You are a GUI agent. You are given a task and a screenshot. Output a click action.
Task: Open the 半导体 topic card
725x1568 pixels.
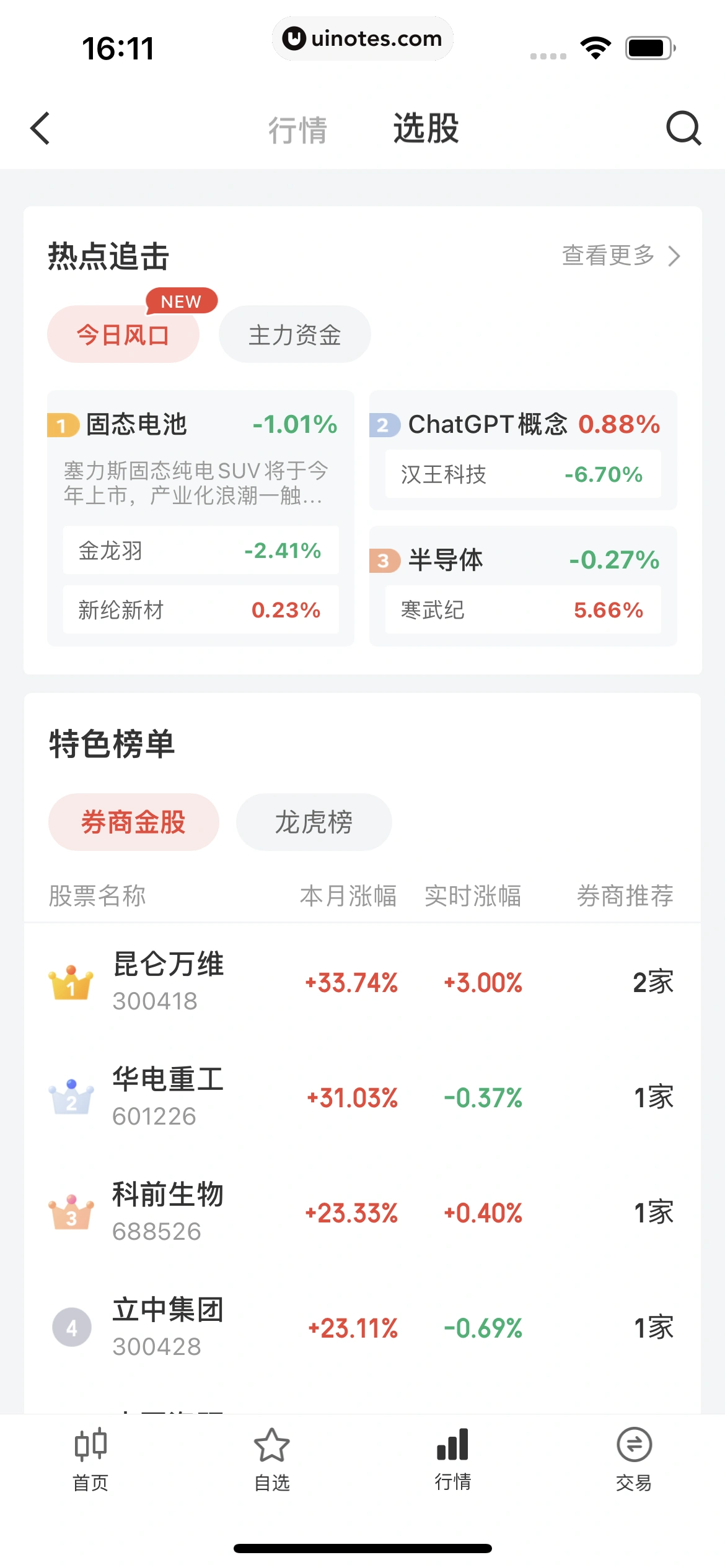(x=446, y=560)
